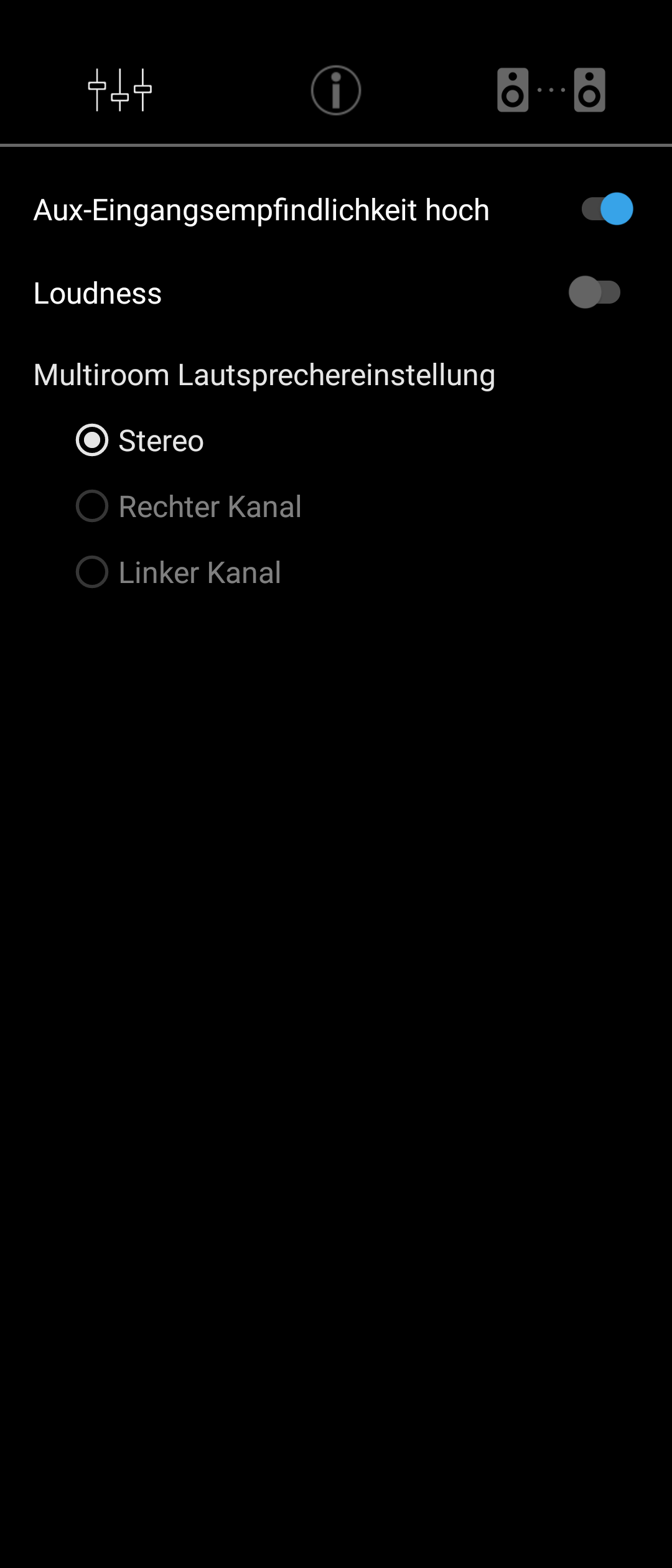672x1568 pixels.
Task: Enable the Loudness switch
Action: pyautogui.click(x=595, y=292)
